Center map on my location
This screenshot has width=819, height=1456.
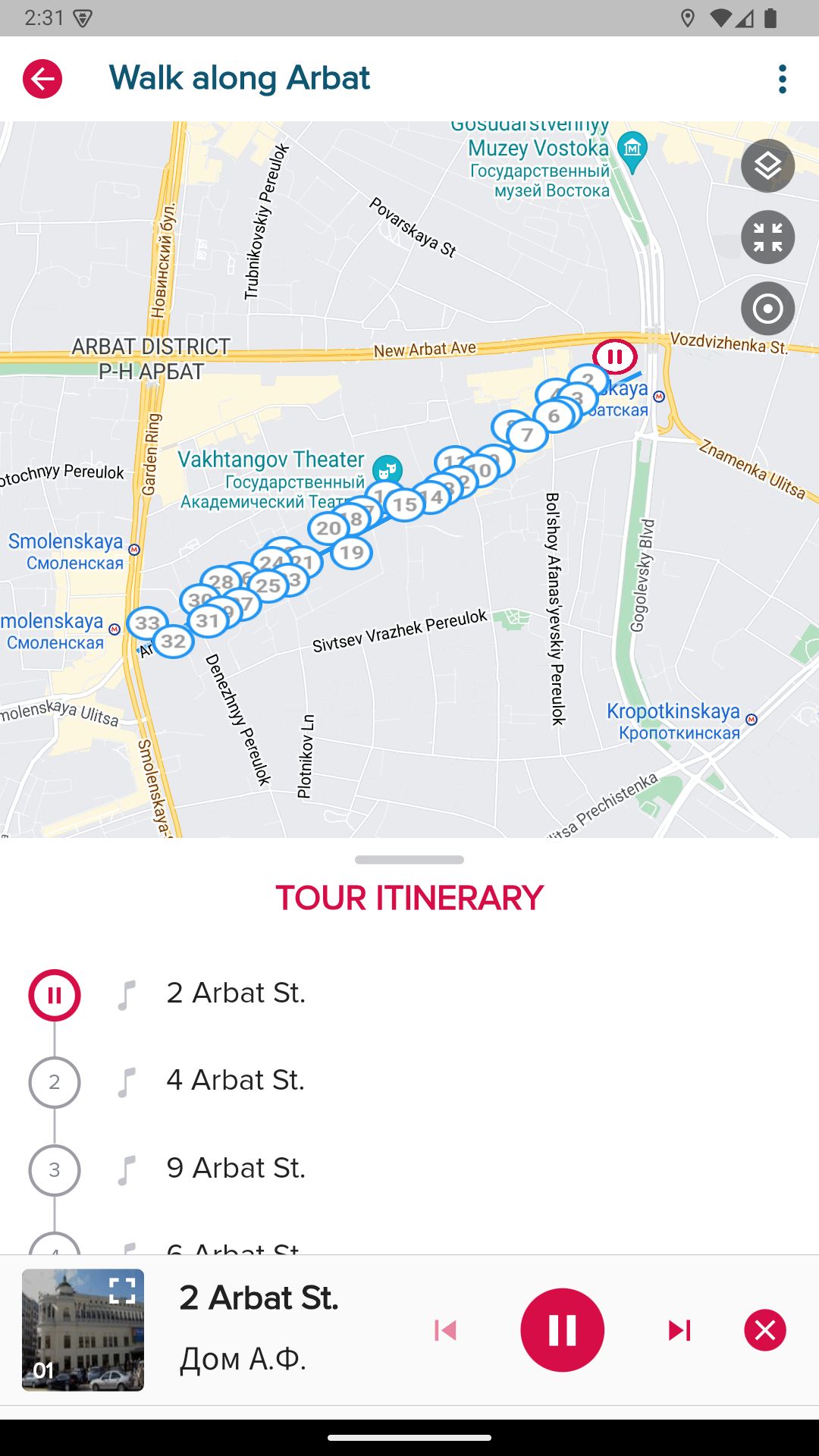click(768, 309)
